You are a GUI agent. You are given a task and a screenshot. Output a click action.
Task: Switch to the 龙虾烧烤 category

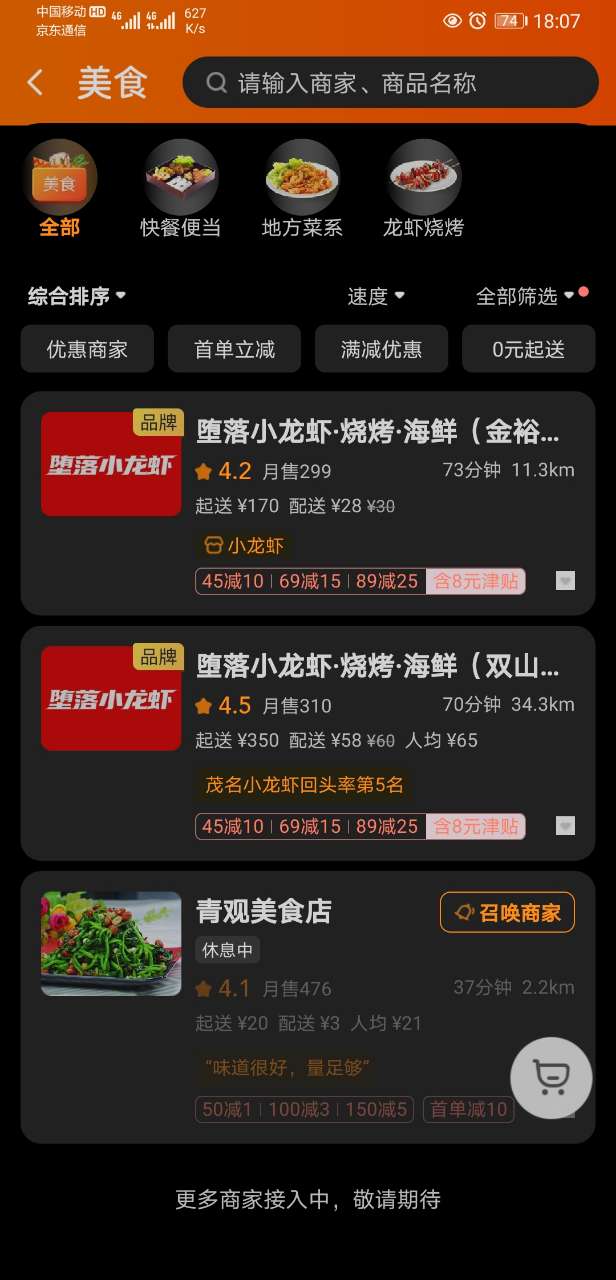[424, 190]
